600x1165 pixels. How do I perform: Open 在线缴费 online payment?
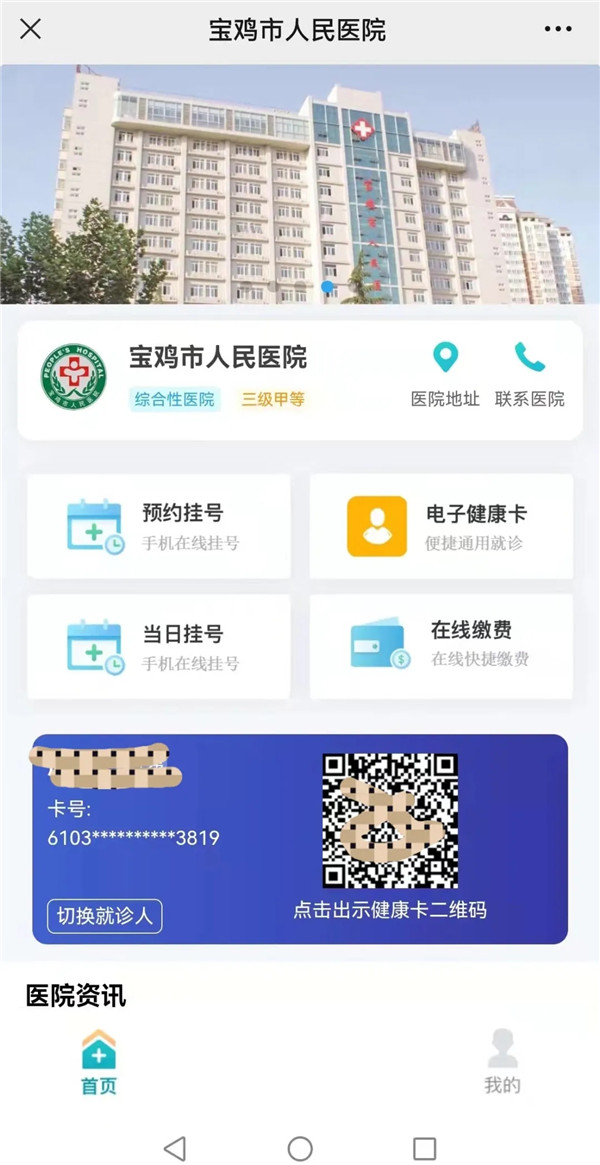pyautogui.click(x=441, y=646)
